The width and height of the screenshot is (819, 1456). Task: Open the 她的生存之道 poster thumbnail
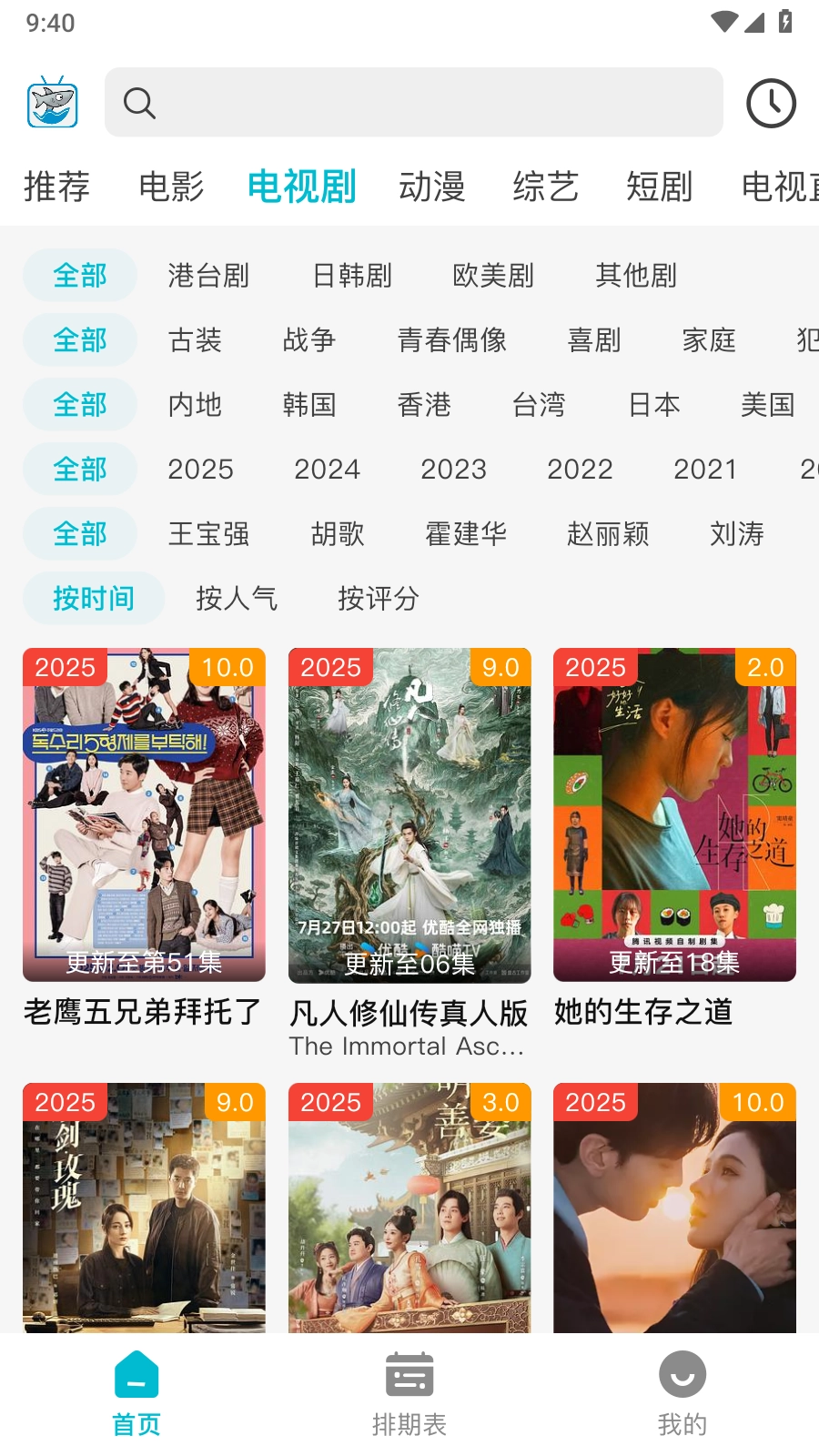pyautogui.click(x=674, y=814)
